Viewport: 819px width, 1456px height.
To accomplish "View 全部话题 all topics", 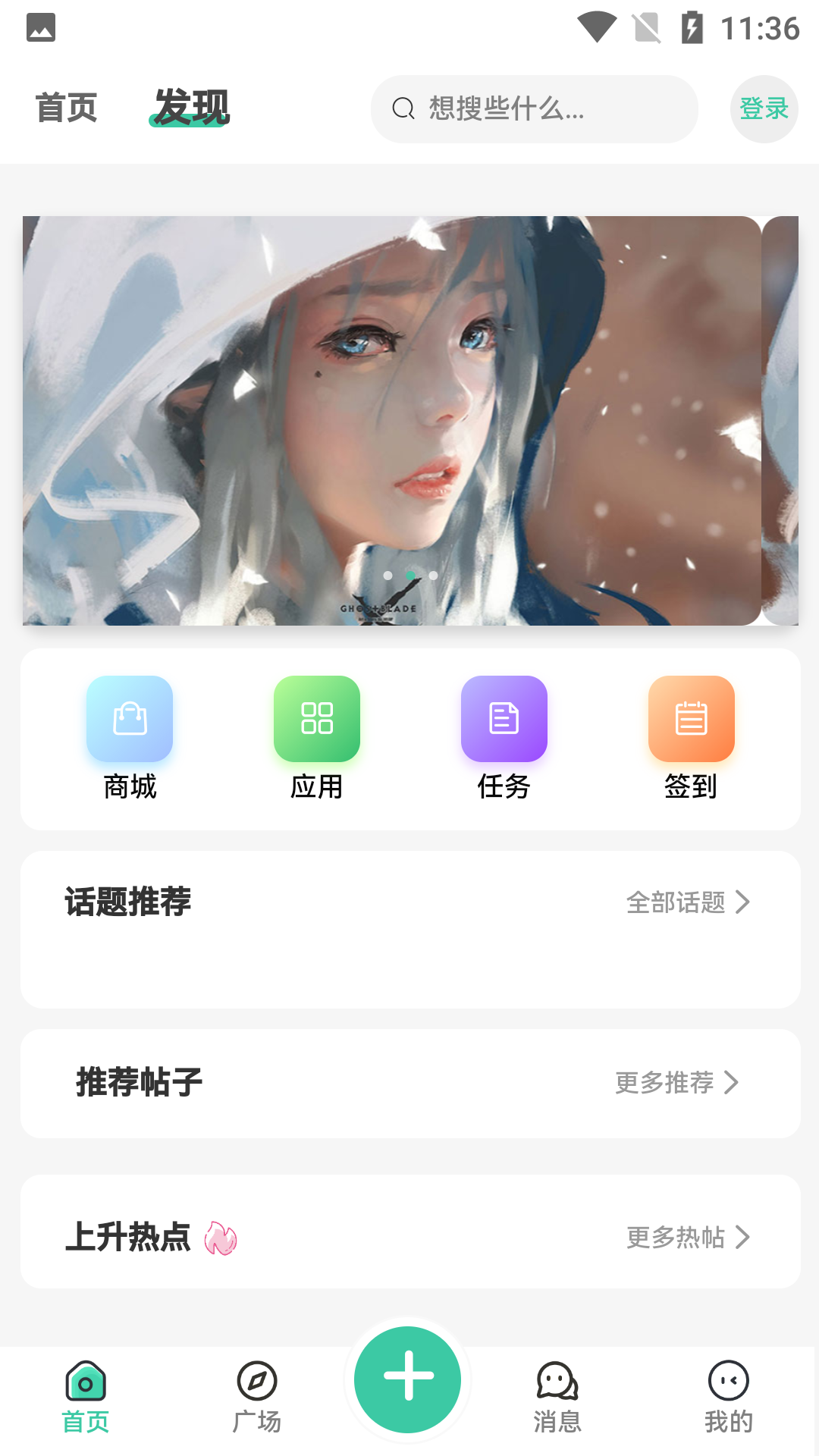I will (x=688, y=902).
